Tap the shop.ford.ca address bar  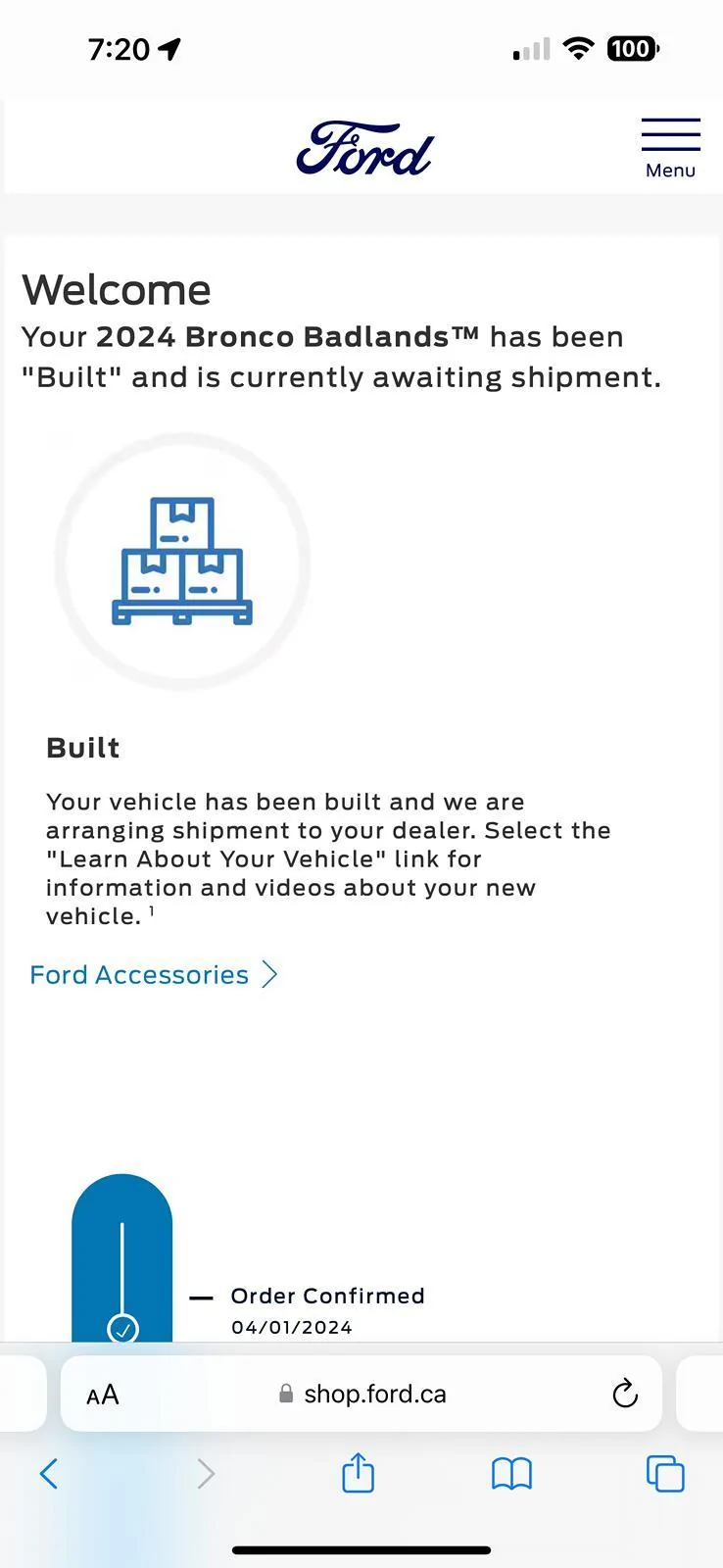[x=361, y=1394]
